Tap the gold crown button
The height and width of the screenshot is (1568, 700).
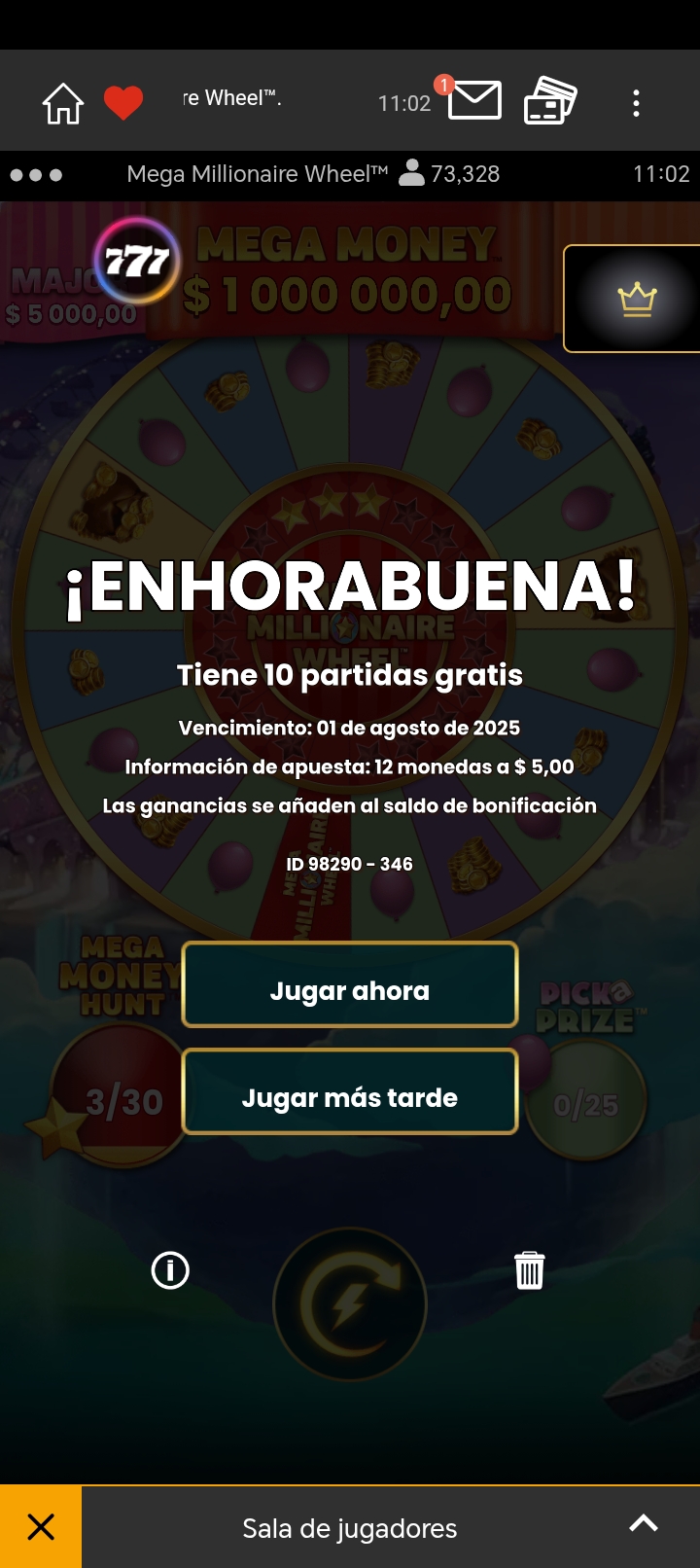coord(637,299)
